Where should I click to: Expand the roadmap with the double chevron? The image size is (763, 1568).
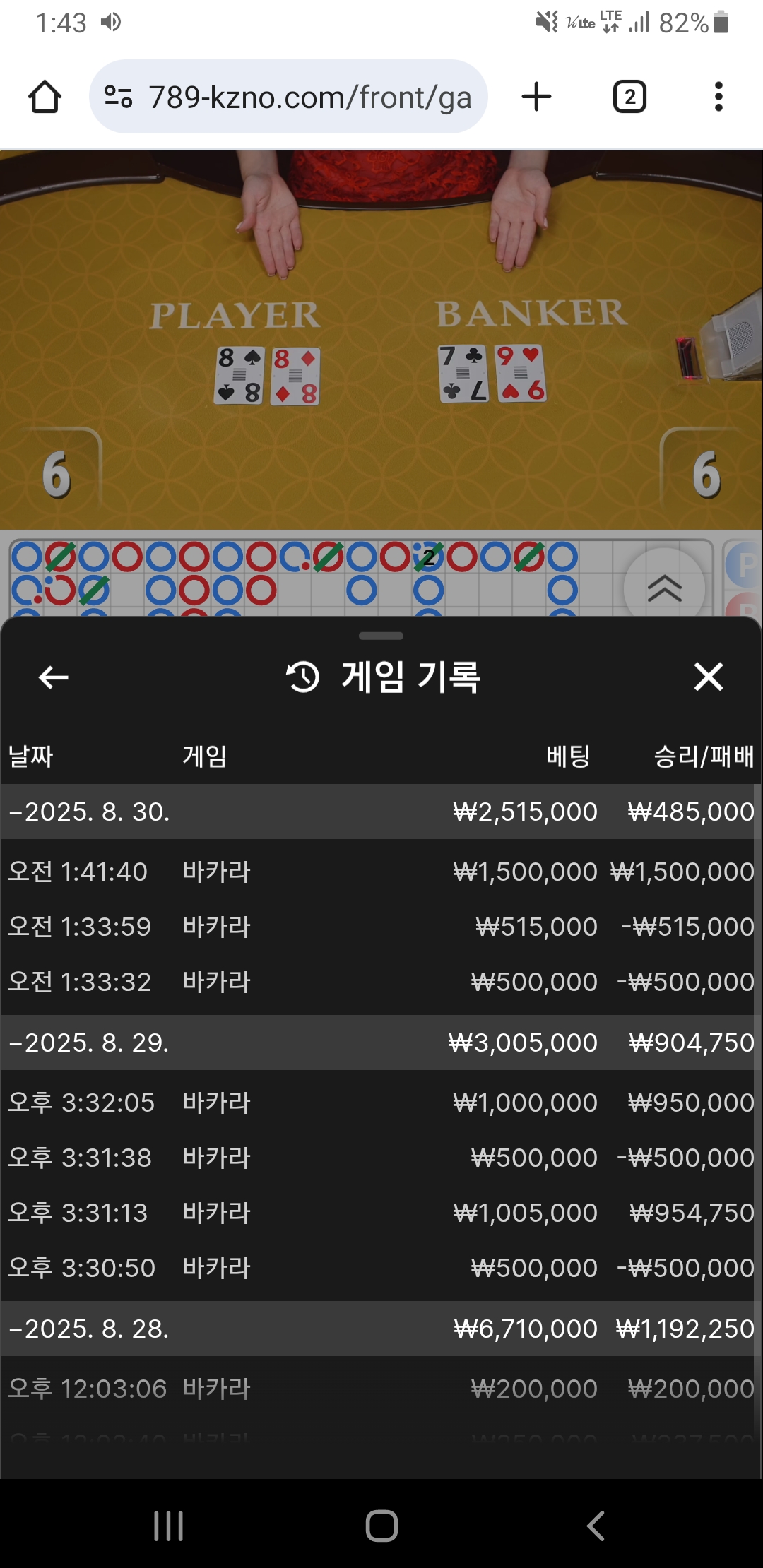click(664, 588)
